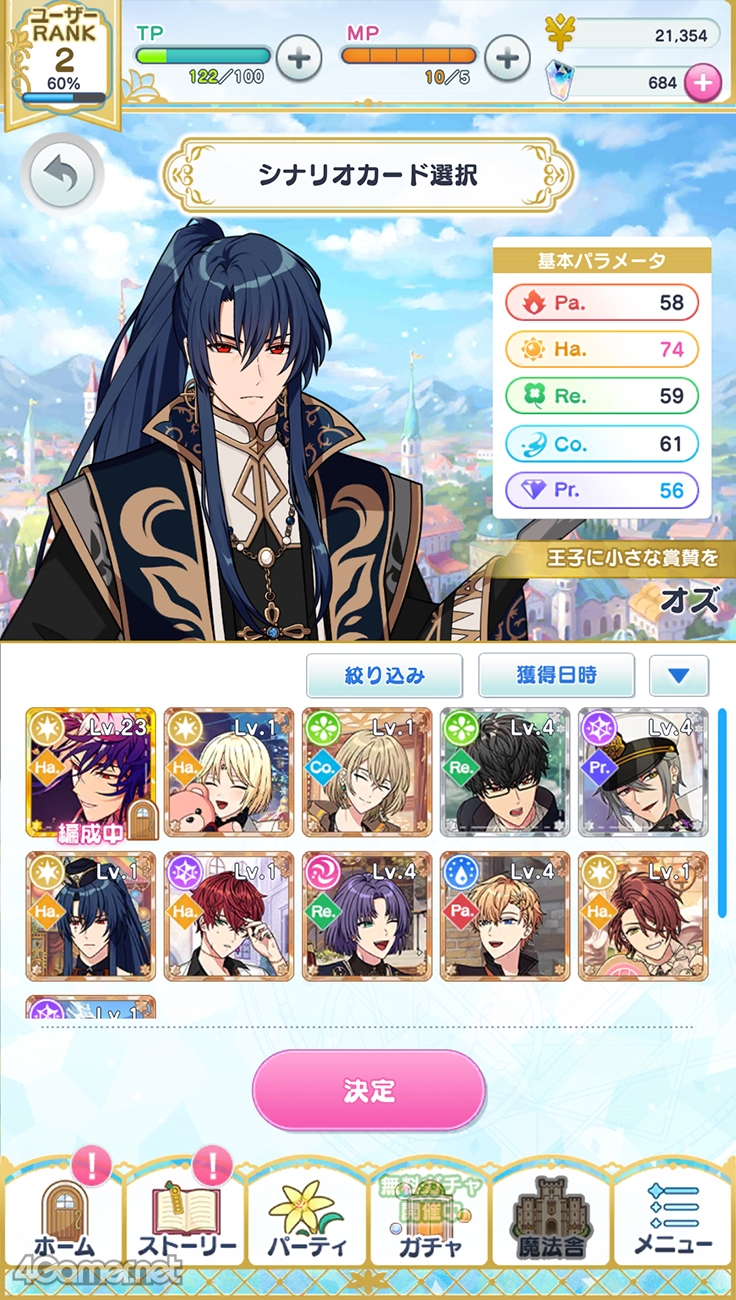The image size is (736, 1300).
Task: Confirm selection with 決定 button
Action: pos(368,1090)
